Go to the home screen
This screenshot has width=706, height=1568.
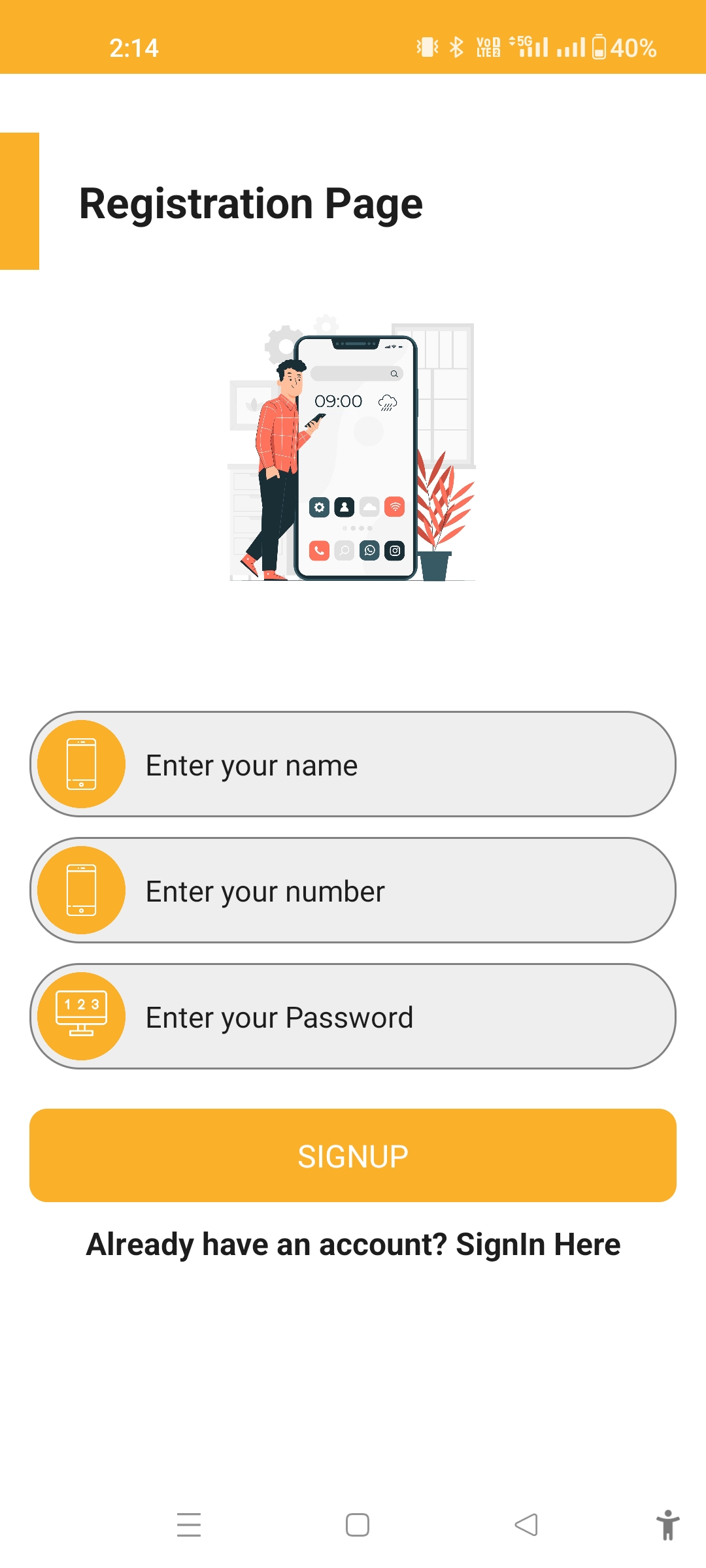tap(357, 1525)
